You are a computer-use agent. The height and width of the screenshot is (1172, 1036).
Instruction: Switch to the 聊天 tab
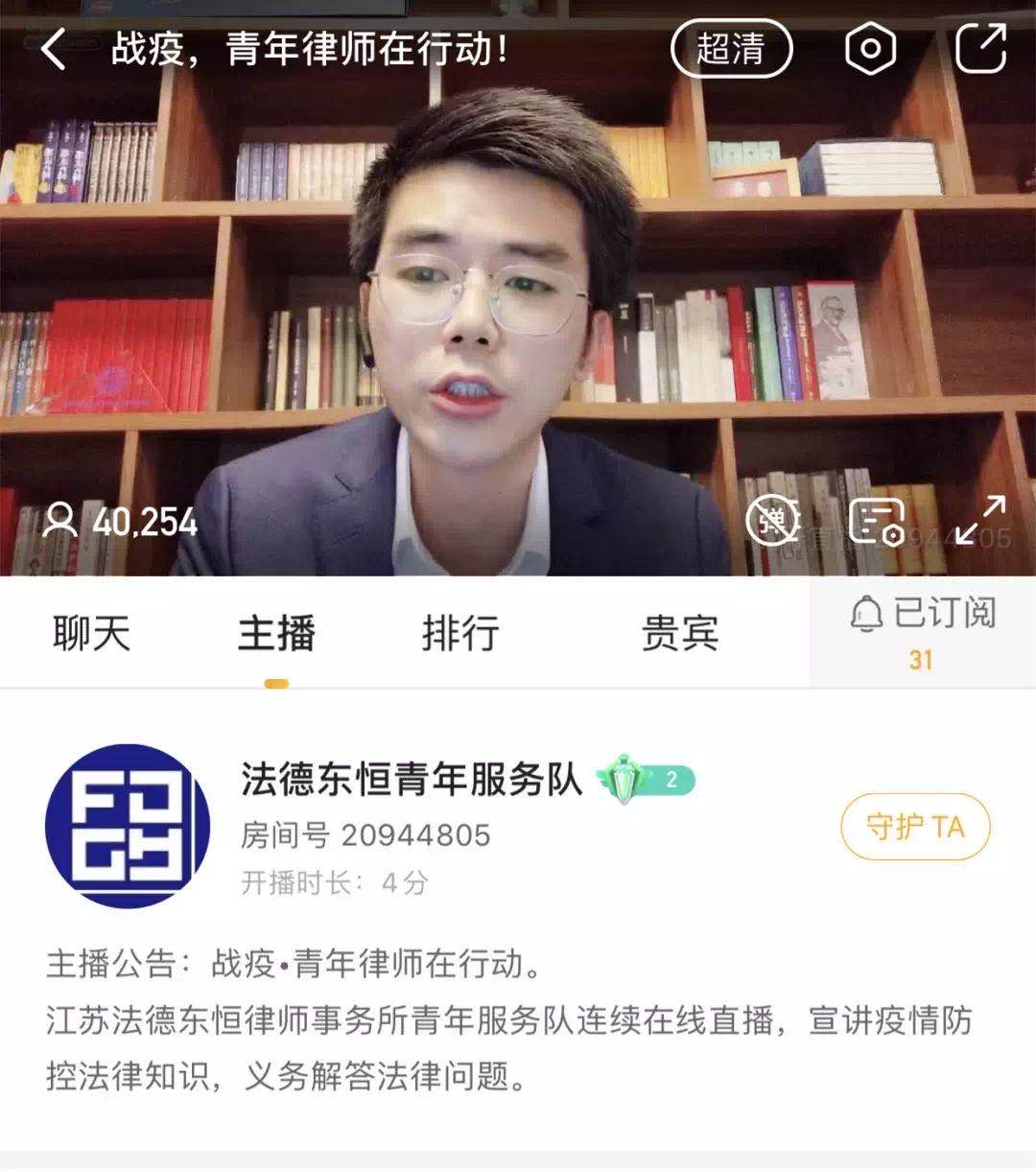tap(91, 633)
